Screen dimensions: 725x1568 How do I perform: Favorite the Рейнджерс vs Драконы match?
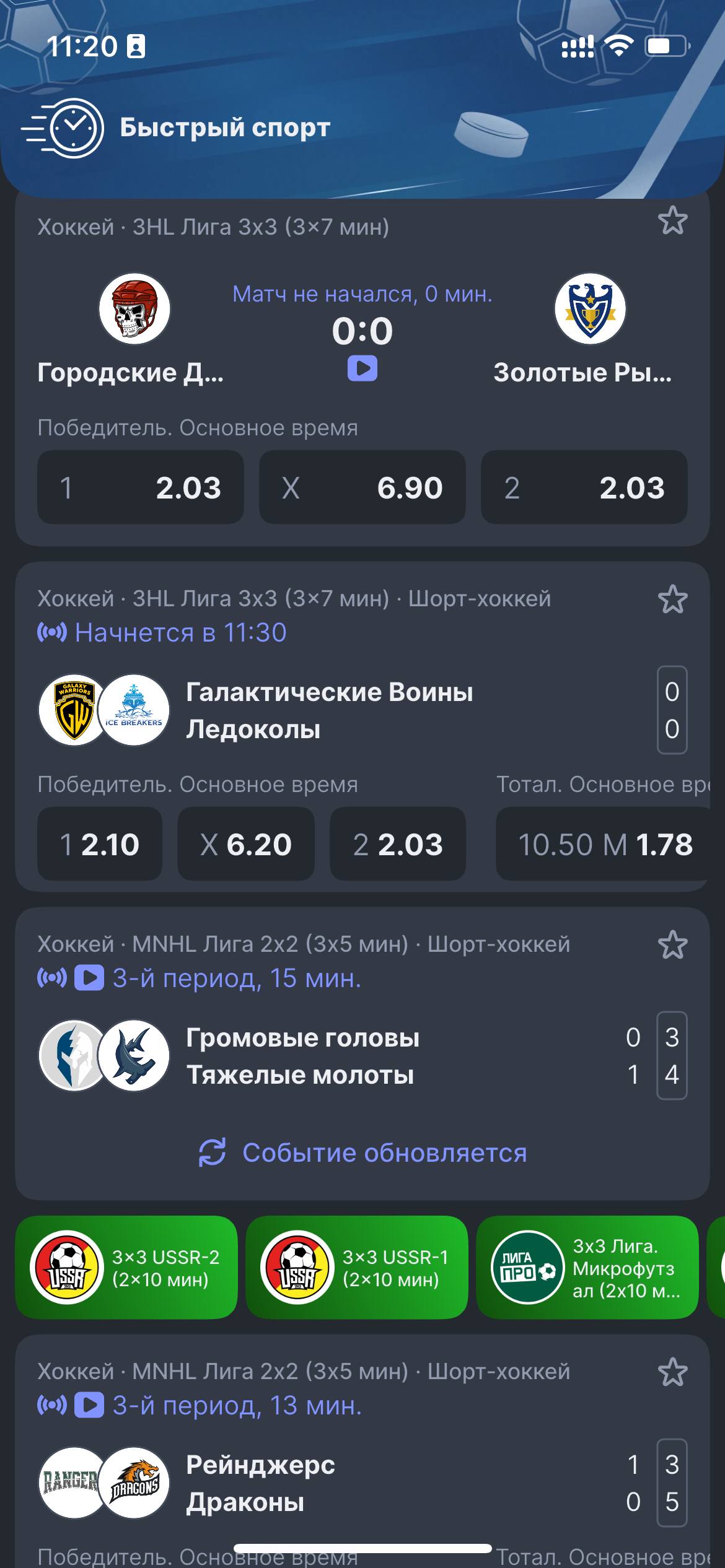click(x=672, y=1372)
